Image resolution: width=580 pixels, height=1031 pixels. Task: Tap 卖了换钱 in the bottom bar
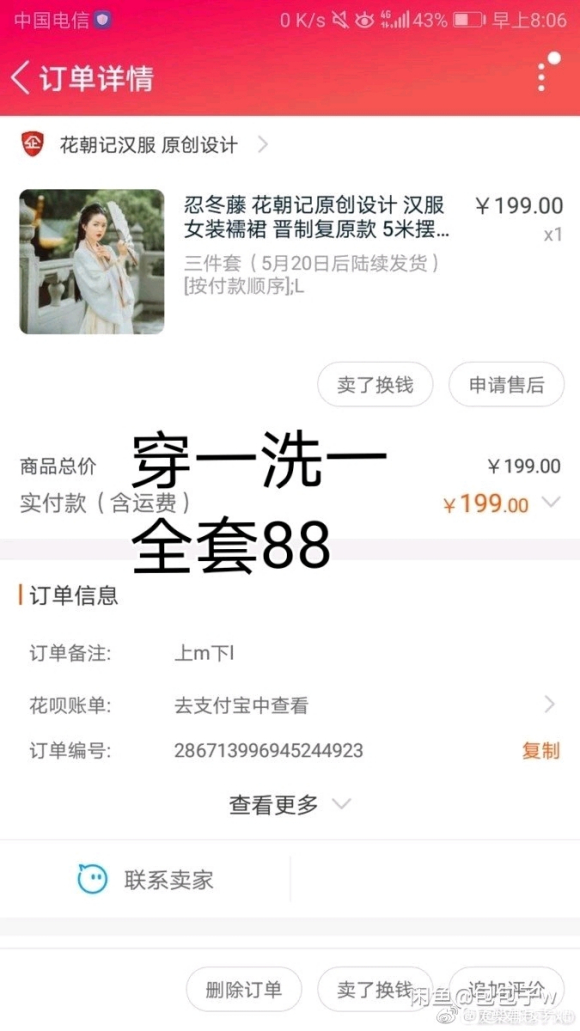[375, 990]
